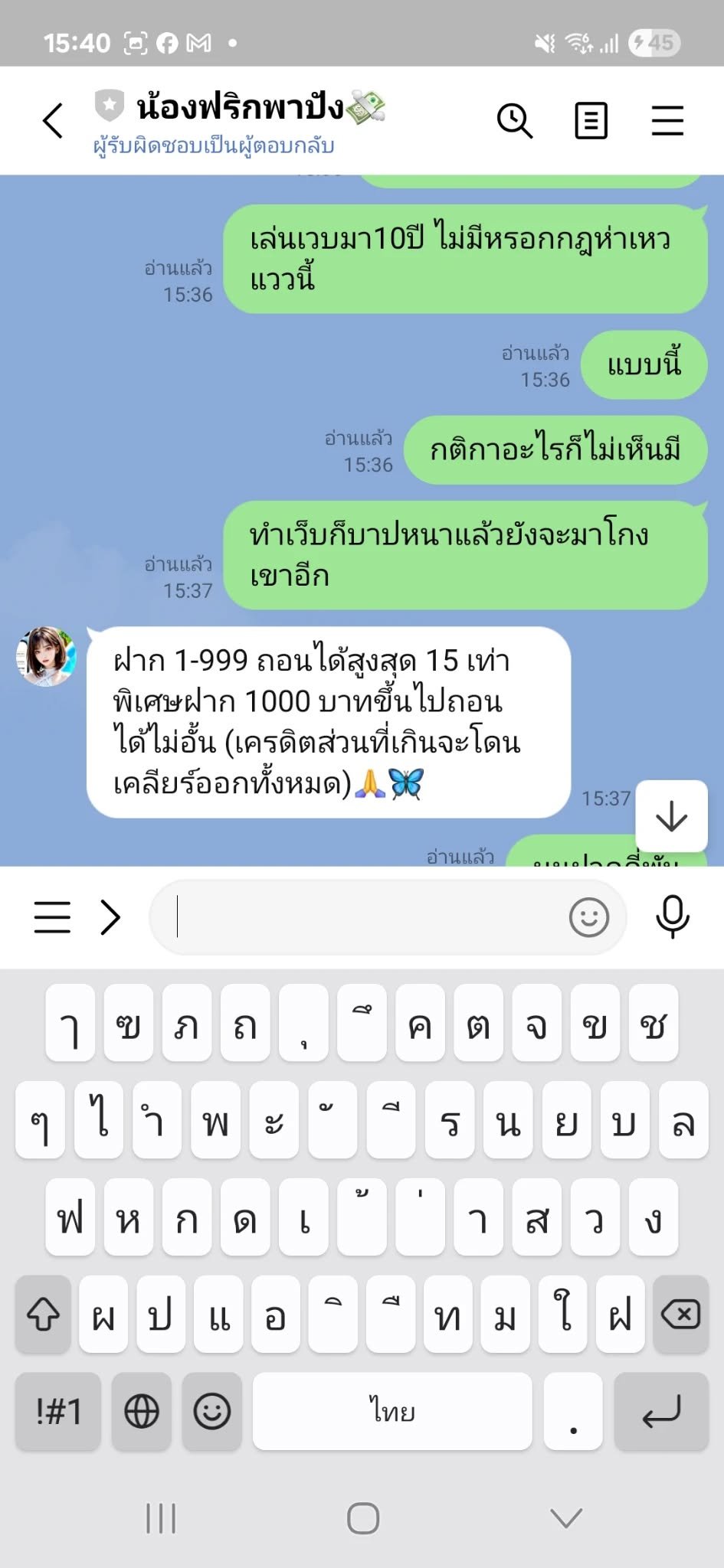
Task: Open the !#1 symbols keyboard
Action: click(x=58, y=1411)
